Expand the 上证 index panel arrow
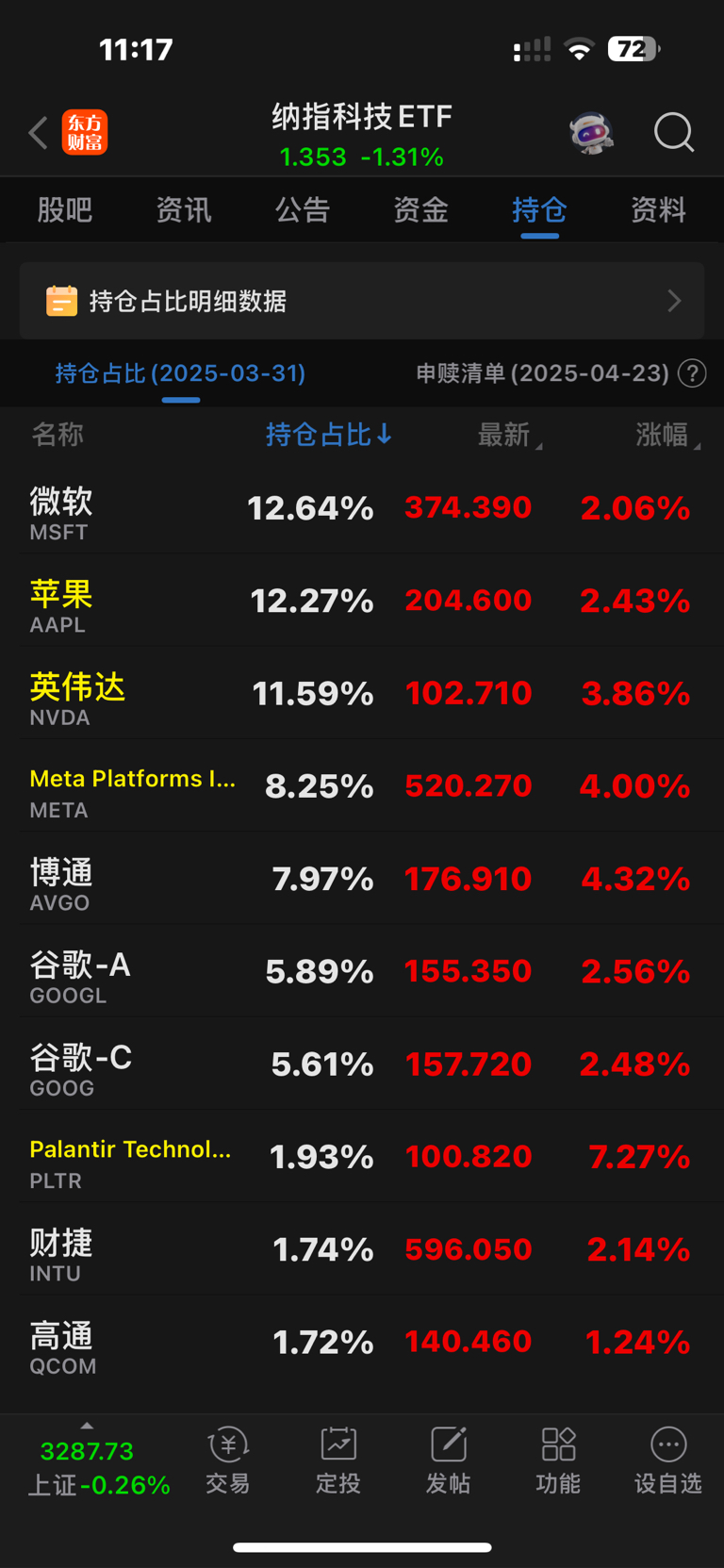The image size is (724, 1568). (88, 1426)
